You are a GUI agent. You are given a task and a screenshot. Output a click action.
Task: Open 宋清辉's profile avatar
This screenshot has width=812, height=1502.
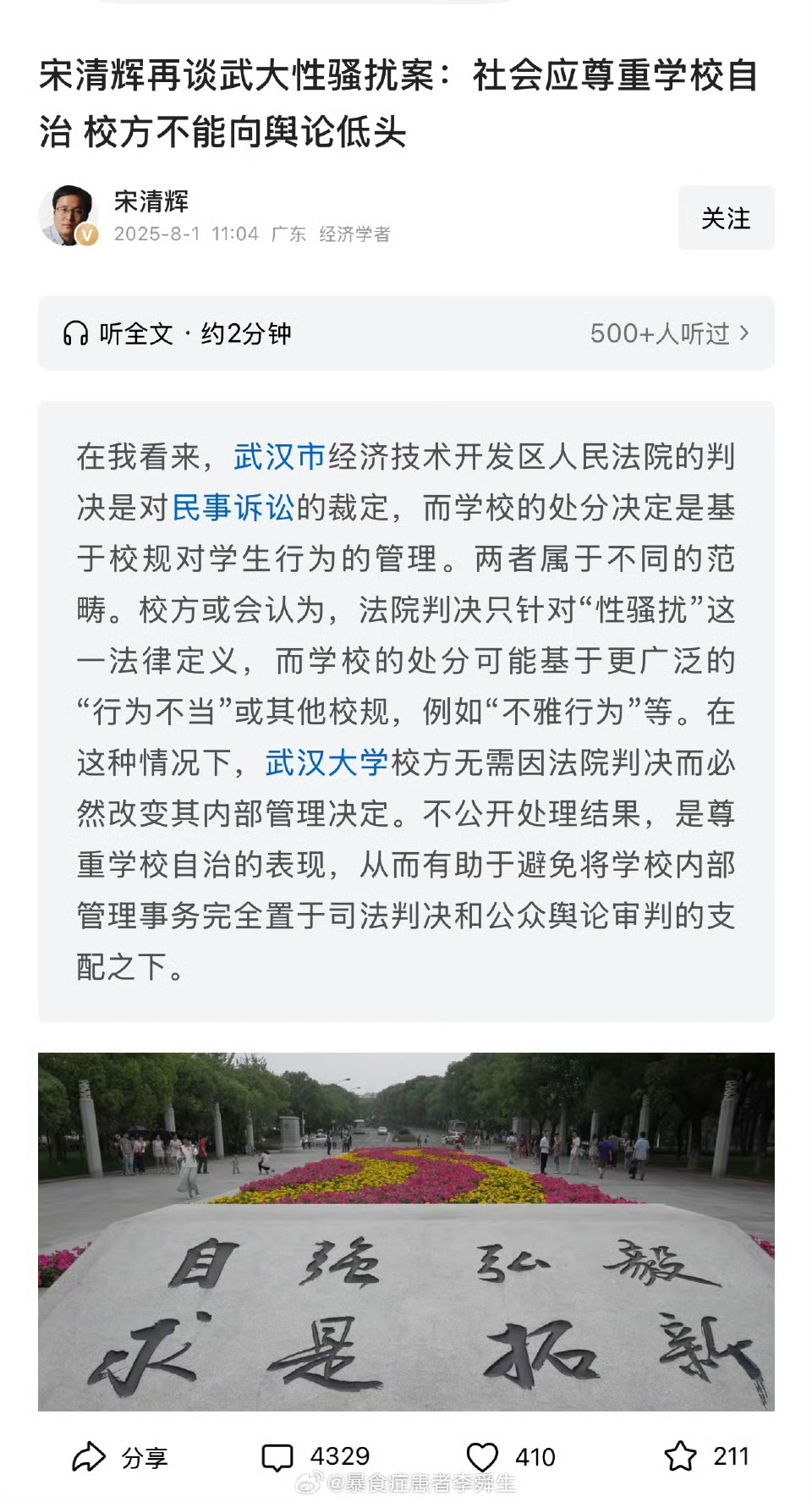(x=68, y=216)
